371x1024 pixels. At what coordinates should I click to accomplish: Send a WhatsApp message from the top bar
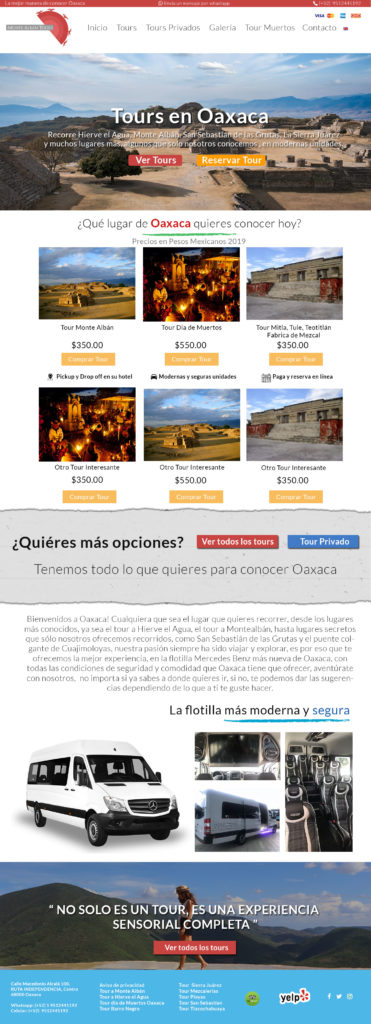[x=194, y=3]
